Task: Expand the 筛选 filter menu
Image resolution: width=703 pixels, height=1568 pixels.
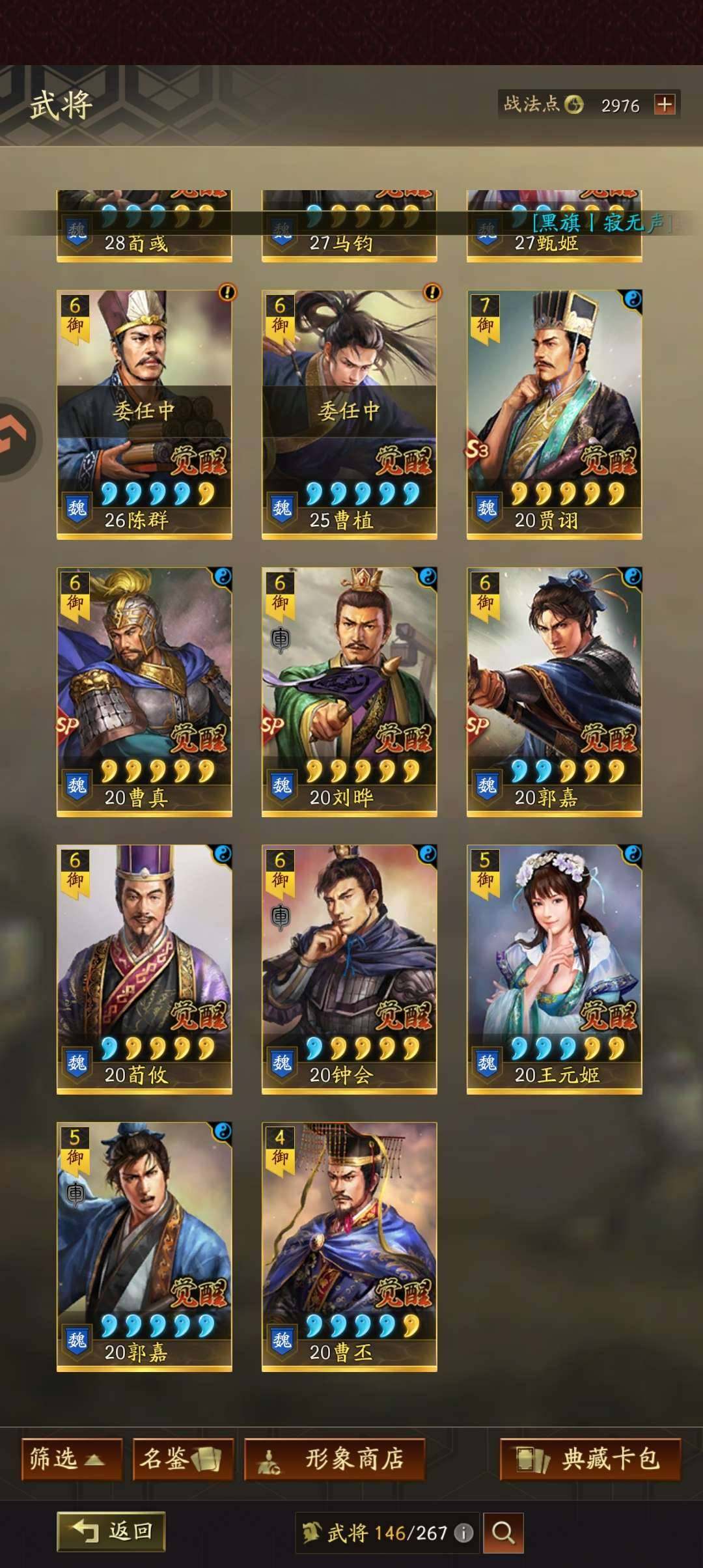Action: [71, 1459]
